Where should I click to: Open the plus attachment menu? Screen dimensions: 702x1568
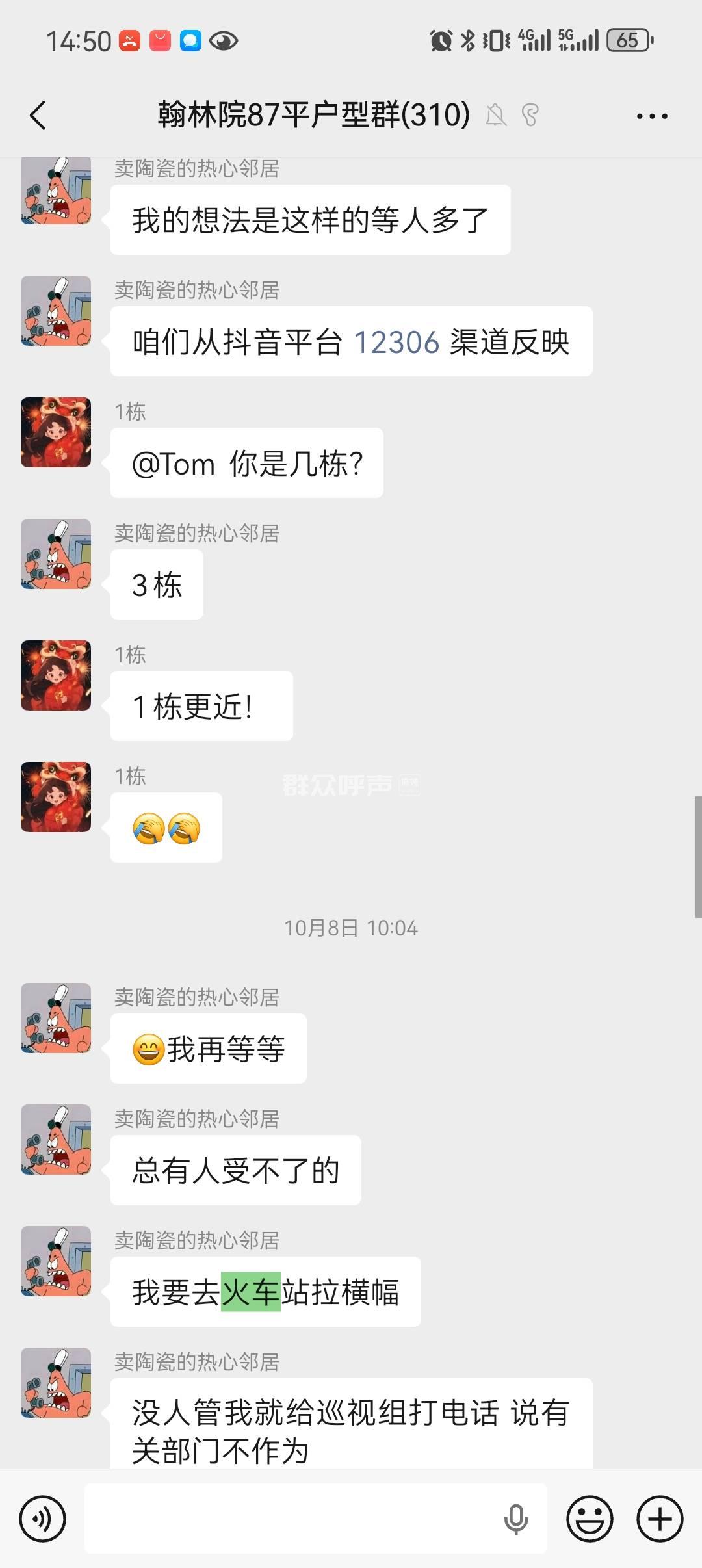pyautogui.click(x=659, y=1519)
